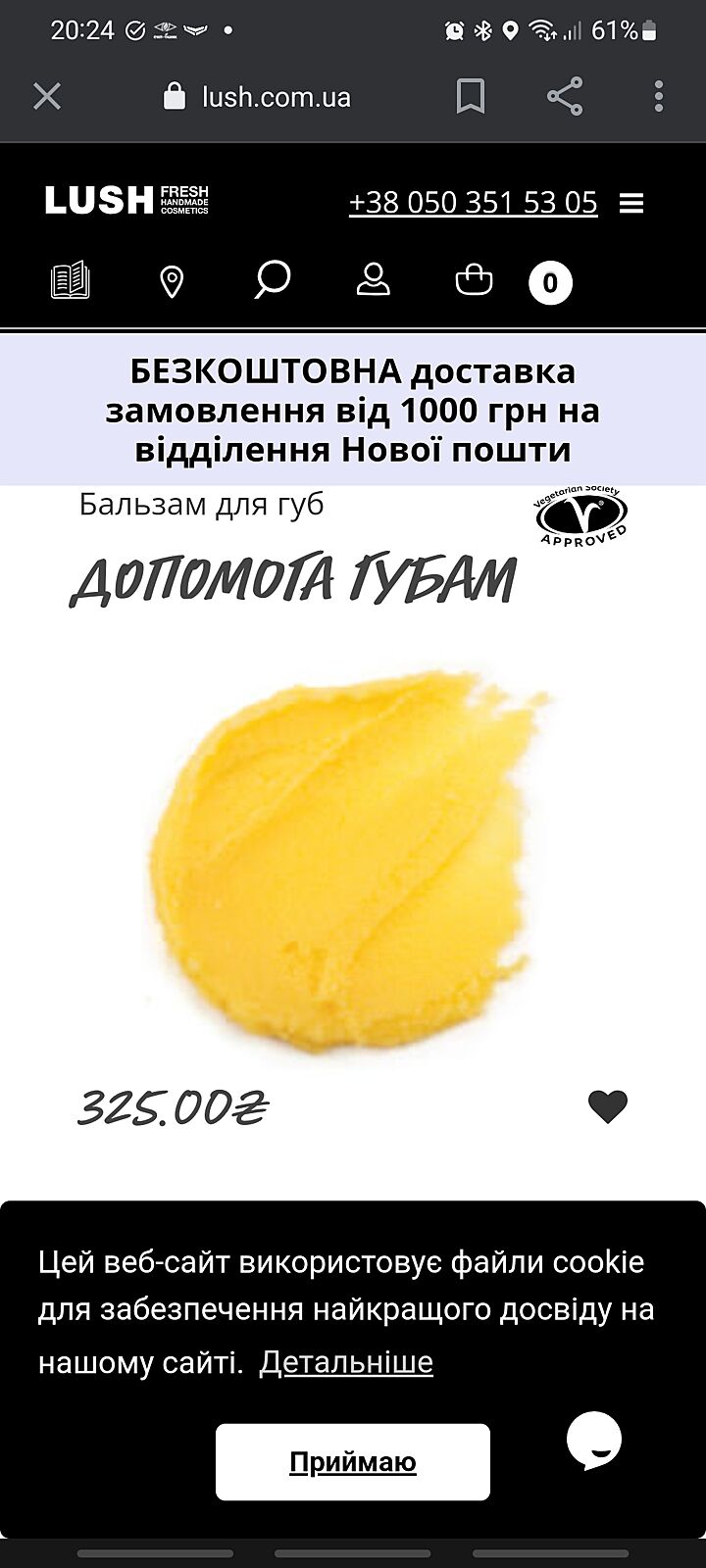The image size is (706, 1568).
Task: Open the browser overflow menu
Action: tap(659, 96)
